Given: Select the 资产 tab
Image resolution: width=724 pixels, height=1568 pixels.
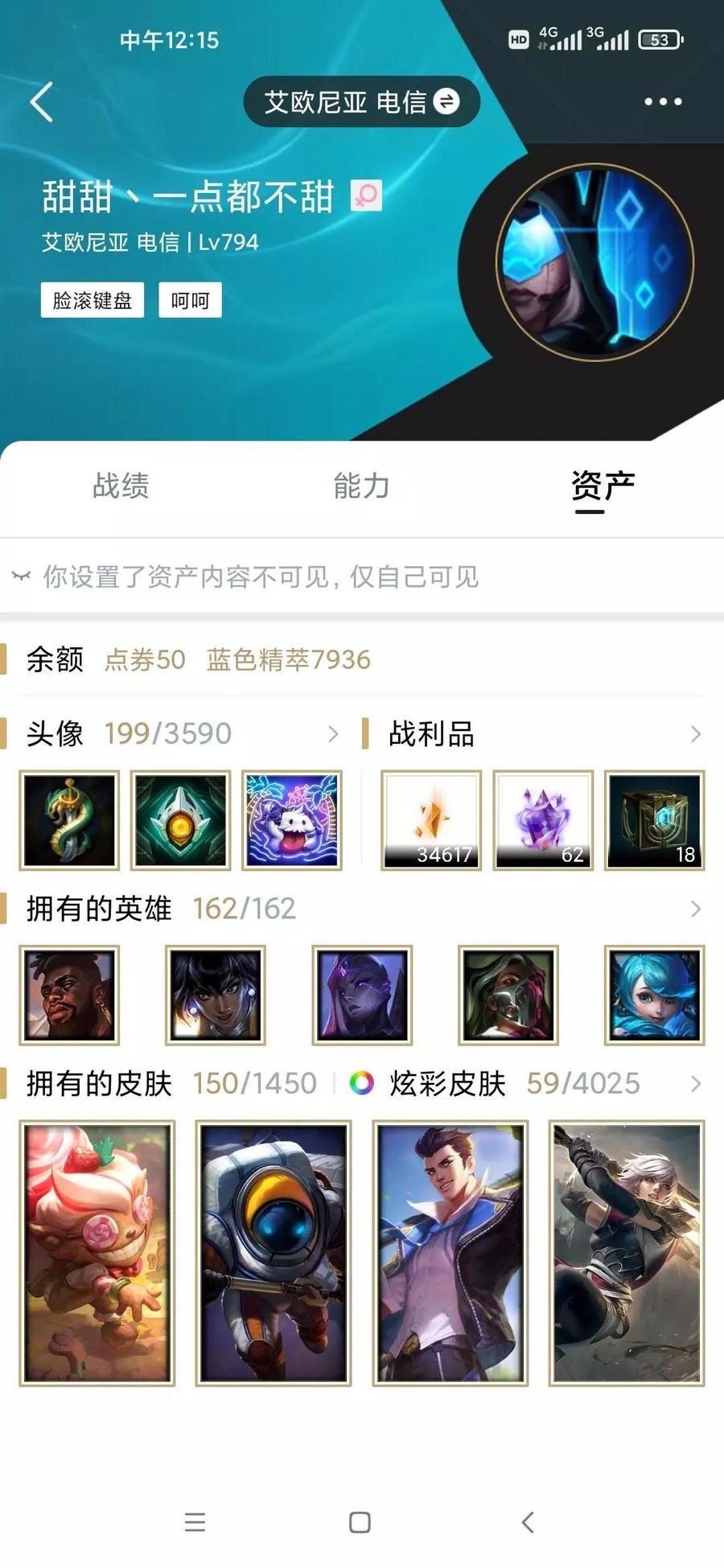Looking at the screenshot, I should pos(603,487).
